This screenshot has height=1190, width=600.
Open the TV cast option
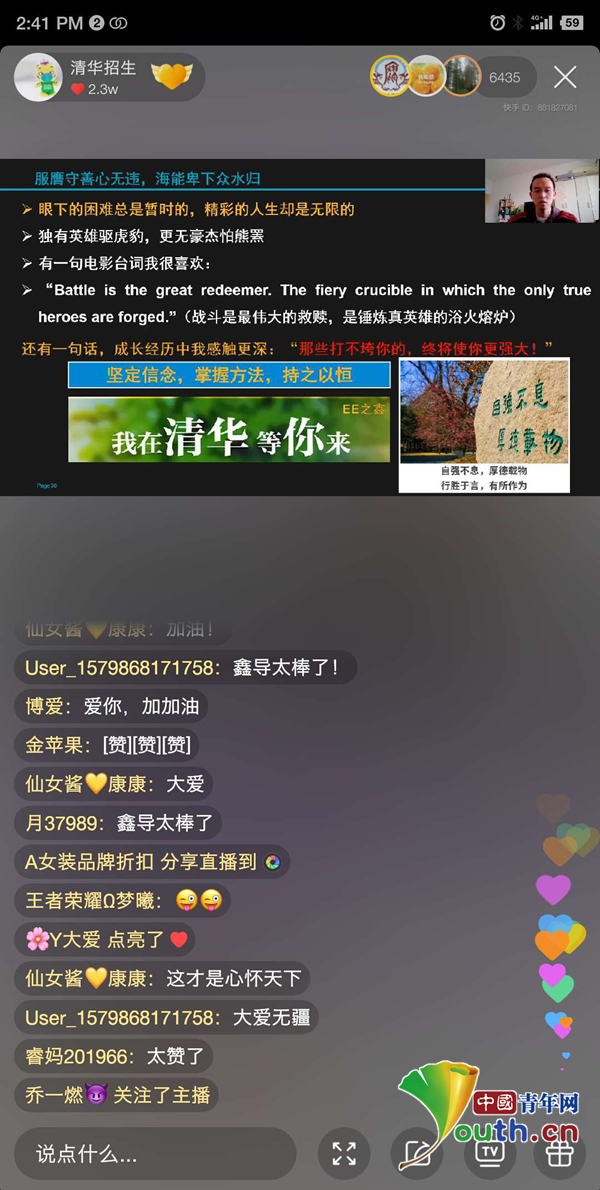point(489,1154)
